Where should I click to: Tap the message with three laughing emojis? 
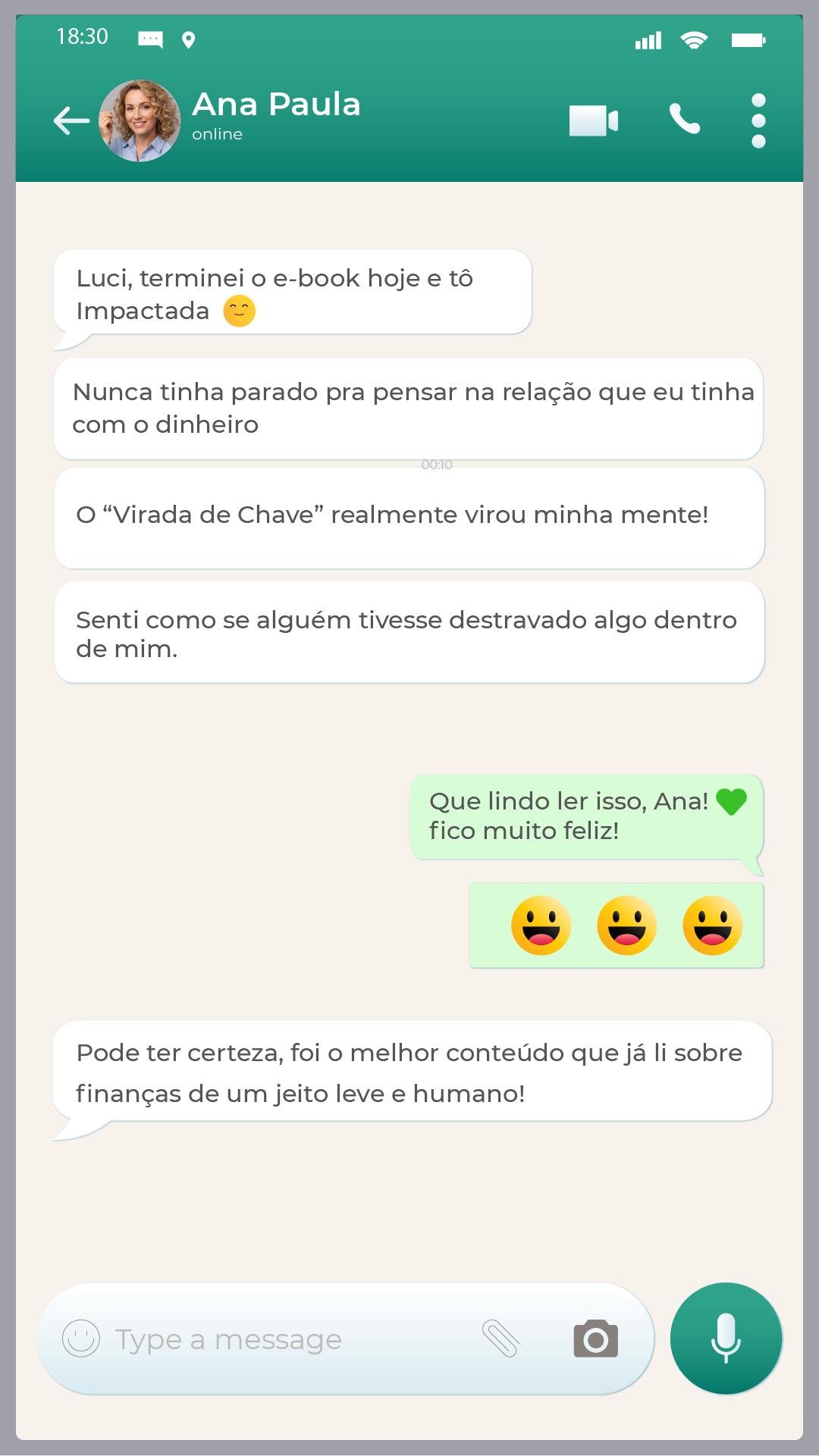coord(616,925)
